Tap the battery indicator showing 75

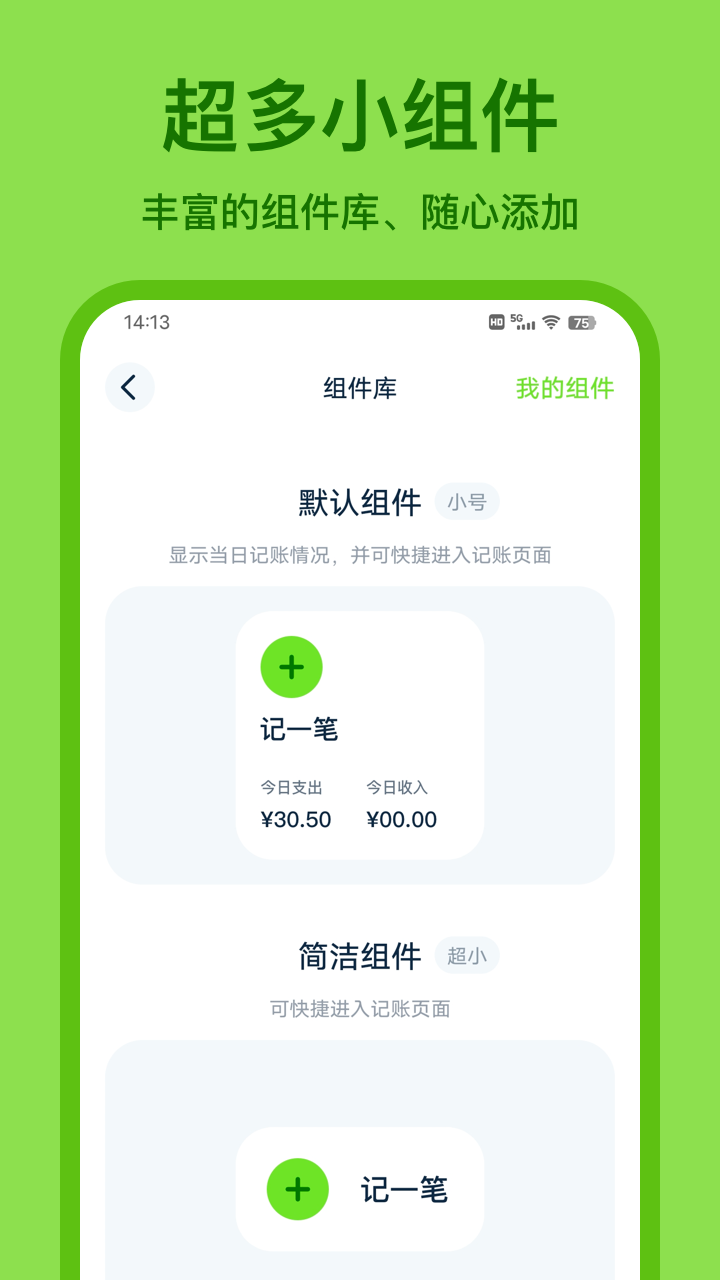[581, 322]
